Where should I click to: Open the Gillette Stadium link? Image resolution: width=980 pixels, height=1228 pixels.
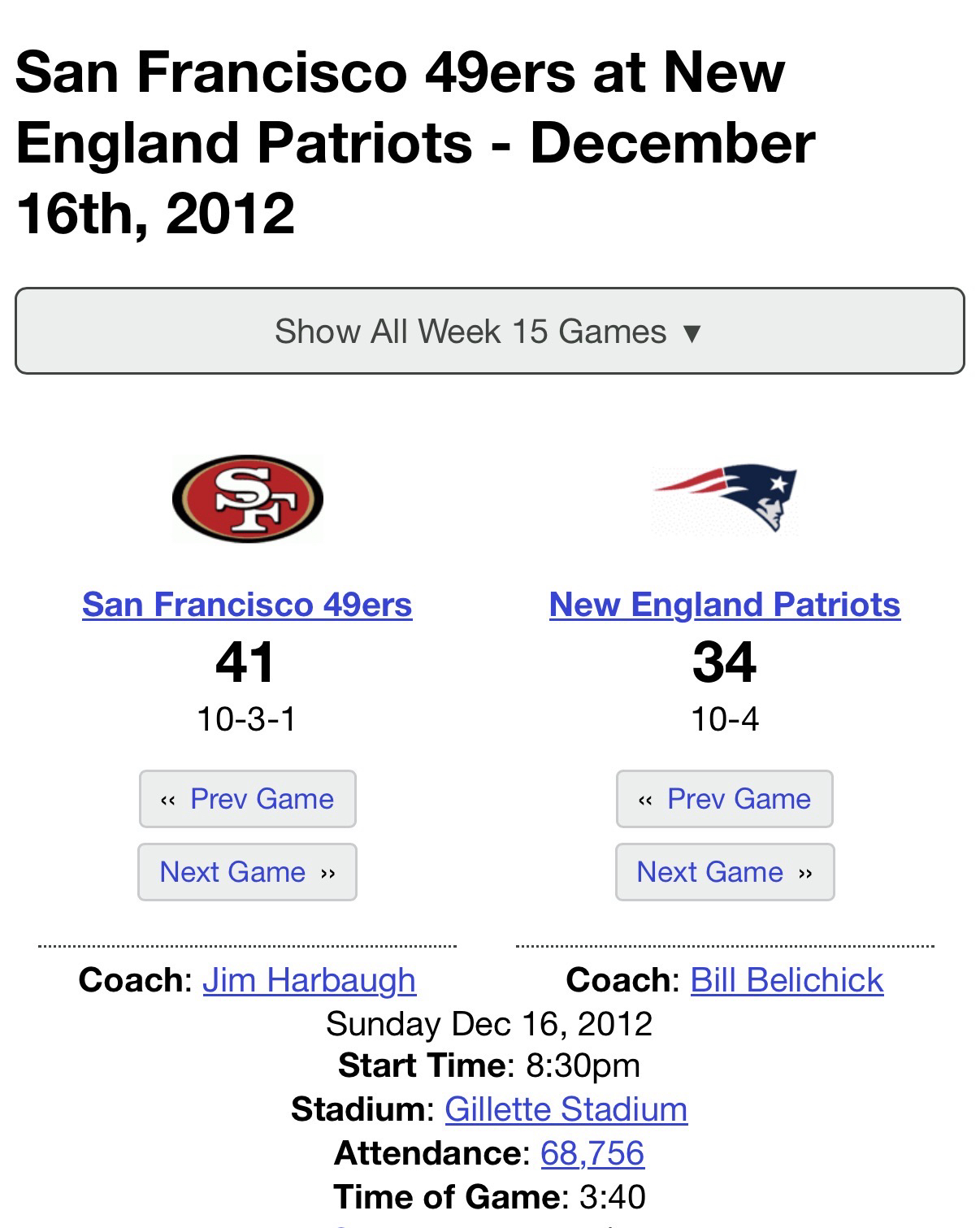566,1109
